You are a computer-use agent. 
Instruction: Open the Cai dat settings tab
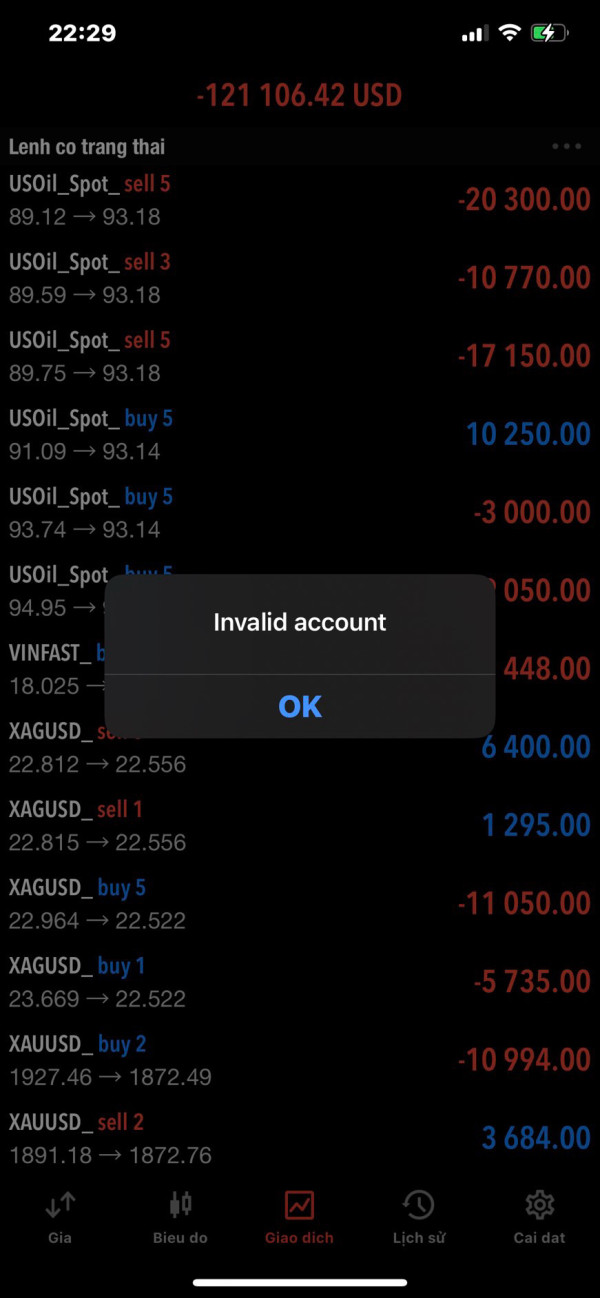[540, 1217]
